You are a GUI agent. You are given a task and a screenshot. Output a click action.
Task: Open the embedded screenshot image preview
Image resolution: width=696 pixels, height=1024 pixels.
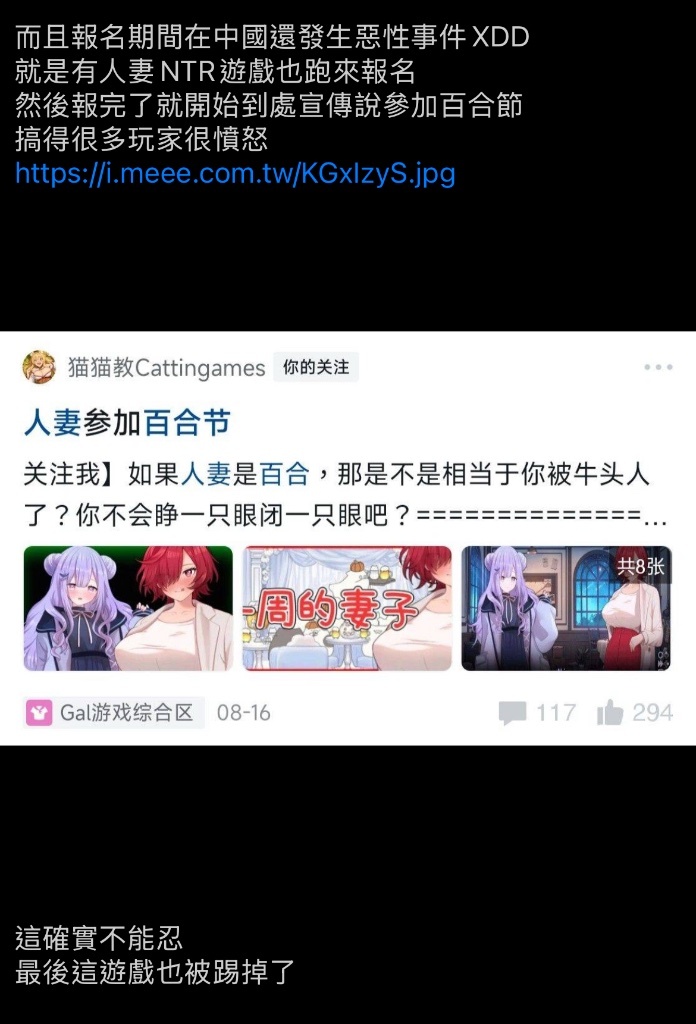[x=348, y=537]
